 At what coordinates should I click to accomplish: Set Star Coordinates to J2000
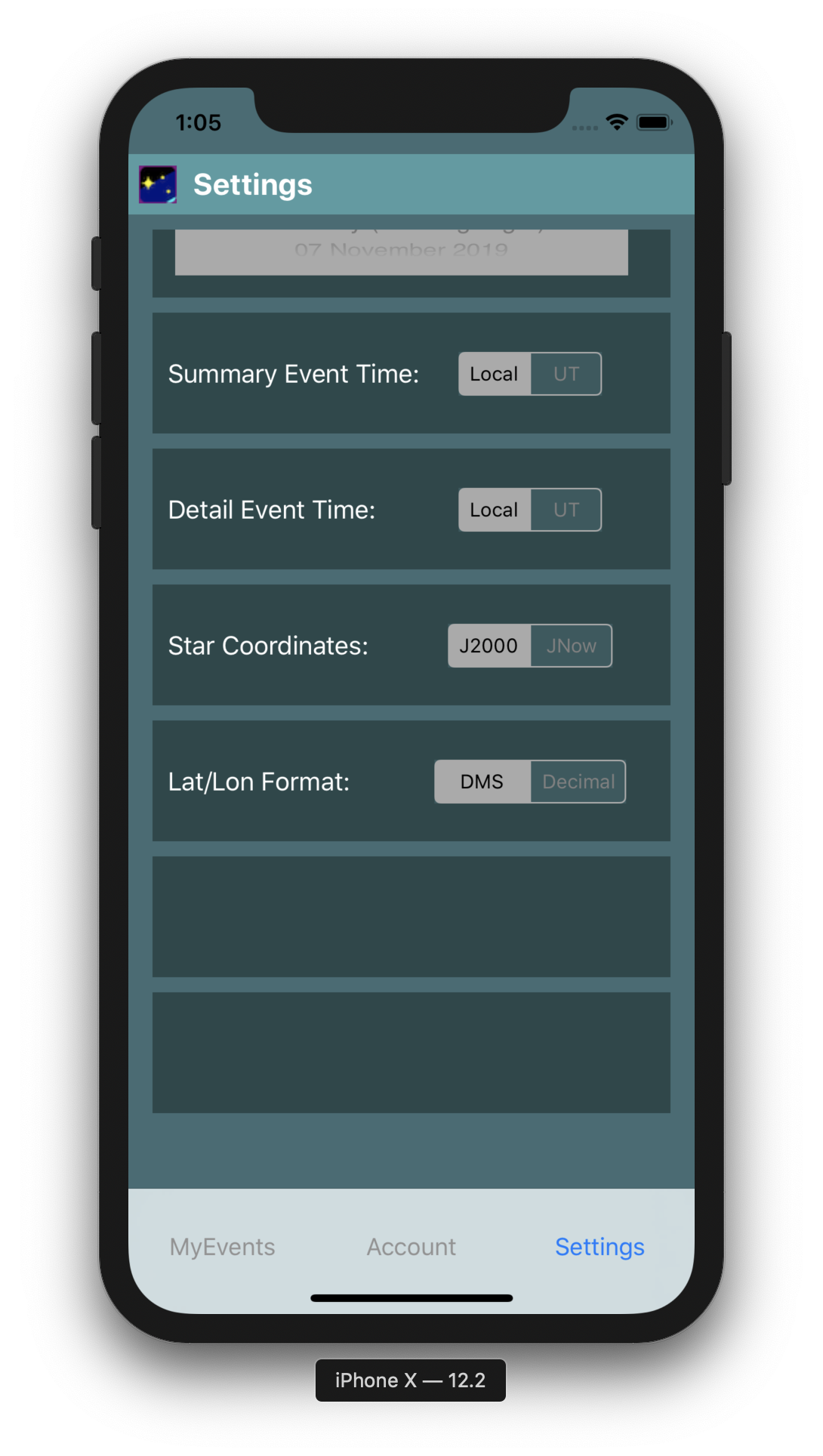point(489,646)
